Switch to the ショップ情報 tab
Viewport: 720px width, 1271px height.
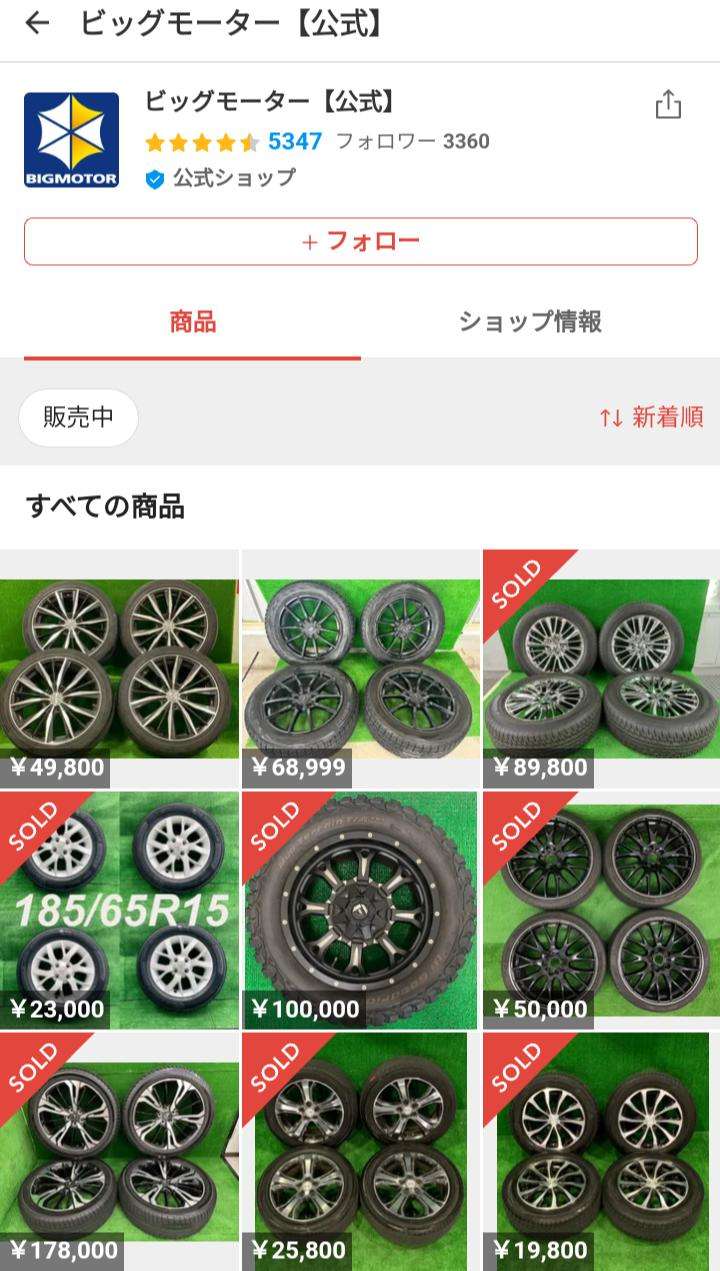coord(530,322)
